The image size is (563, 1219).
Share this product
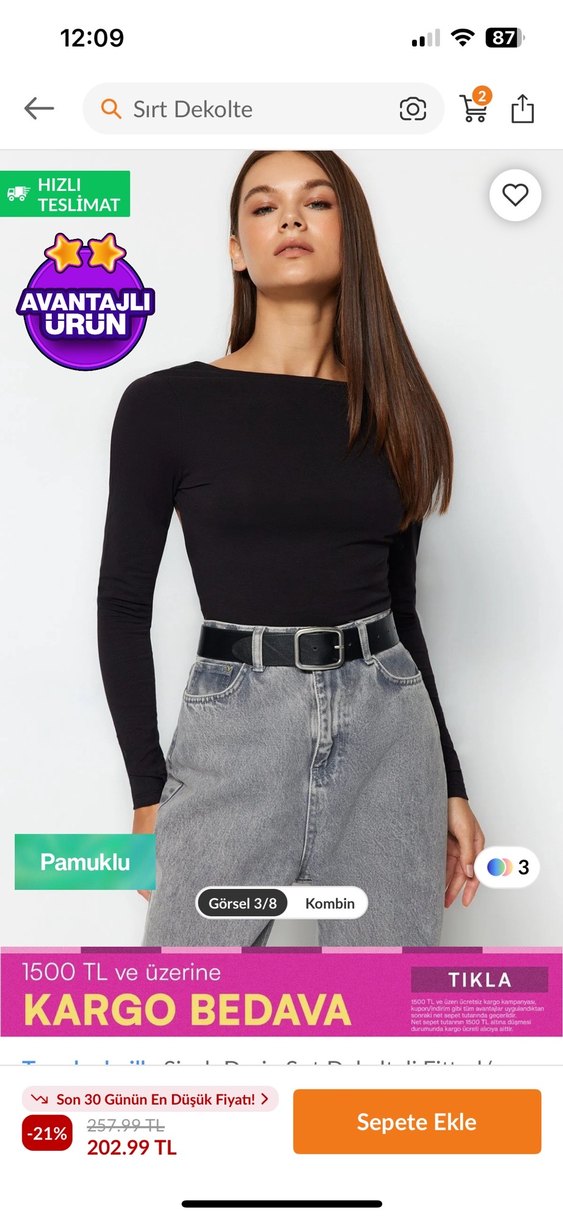(523, 108)
